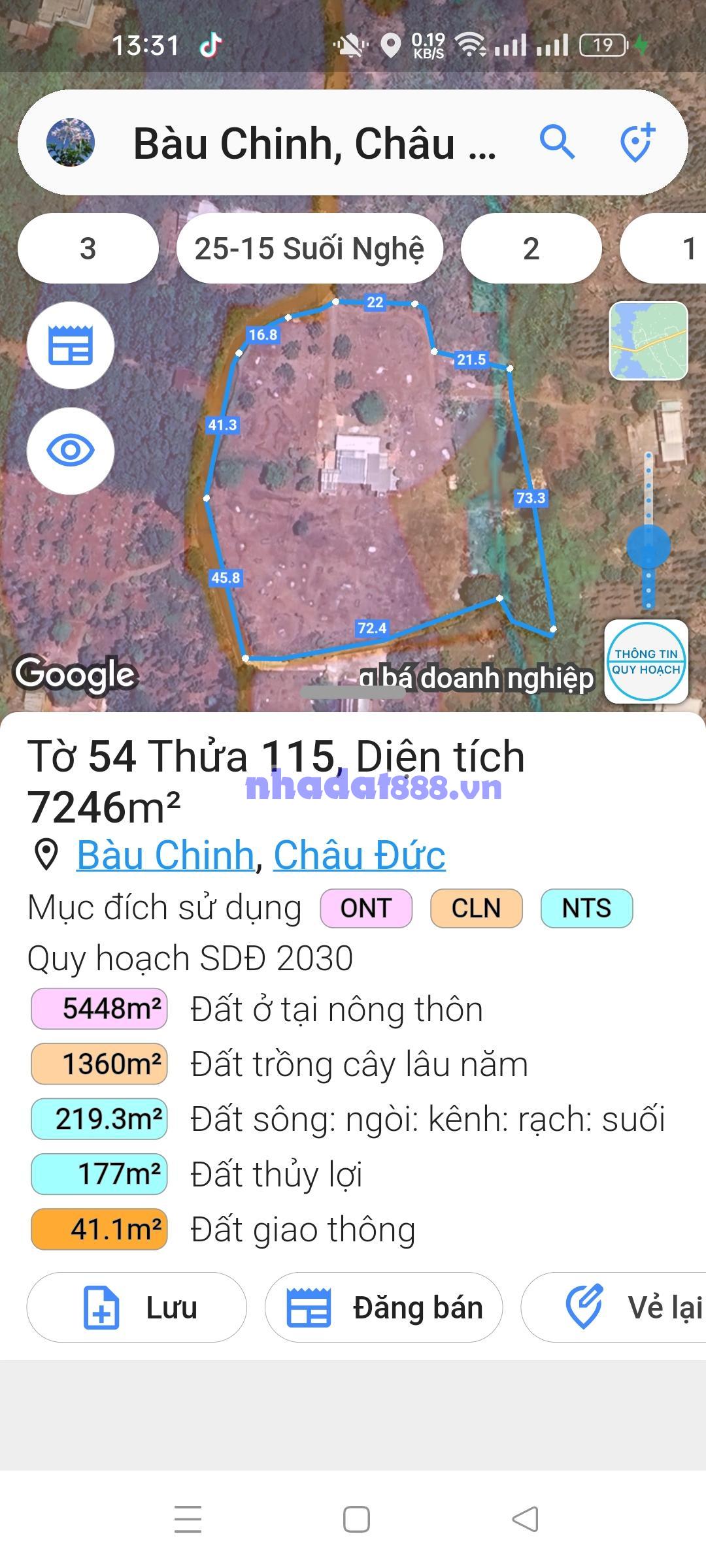The width and height of the screenshot is (706, 1568).
Task: Open the Bàu Chinh link
Action: [165, 855]
